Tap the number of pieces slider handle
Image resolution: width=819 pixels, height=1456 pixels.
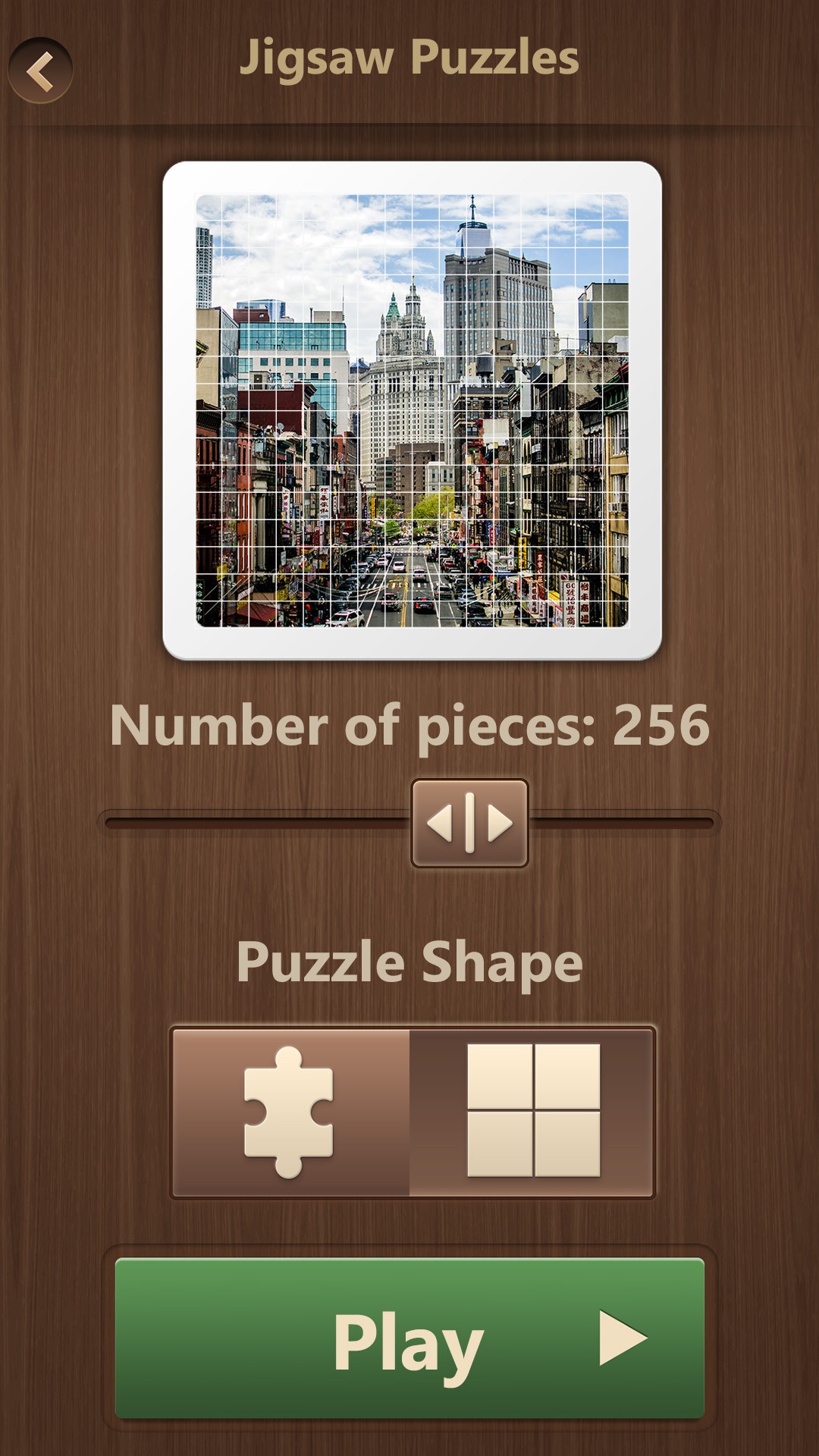point(469,823)
